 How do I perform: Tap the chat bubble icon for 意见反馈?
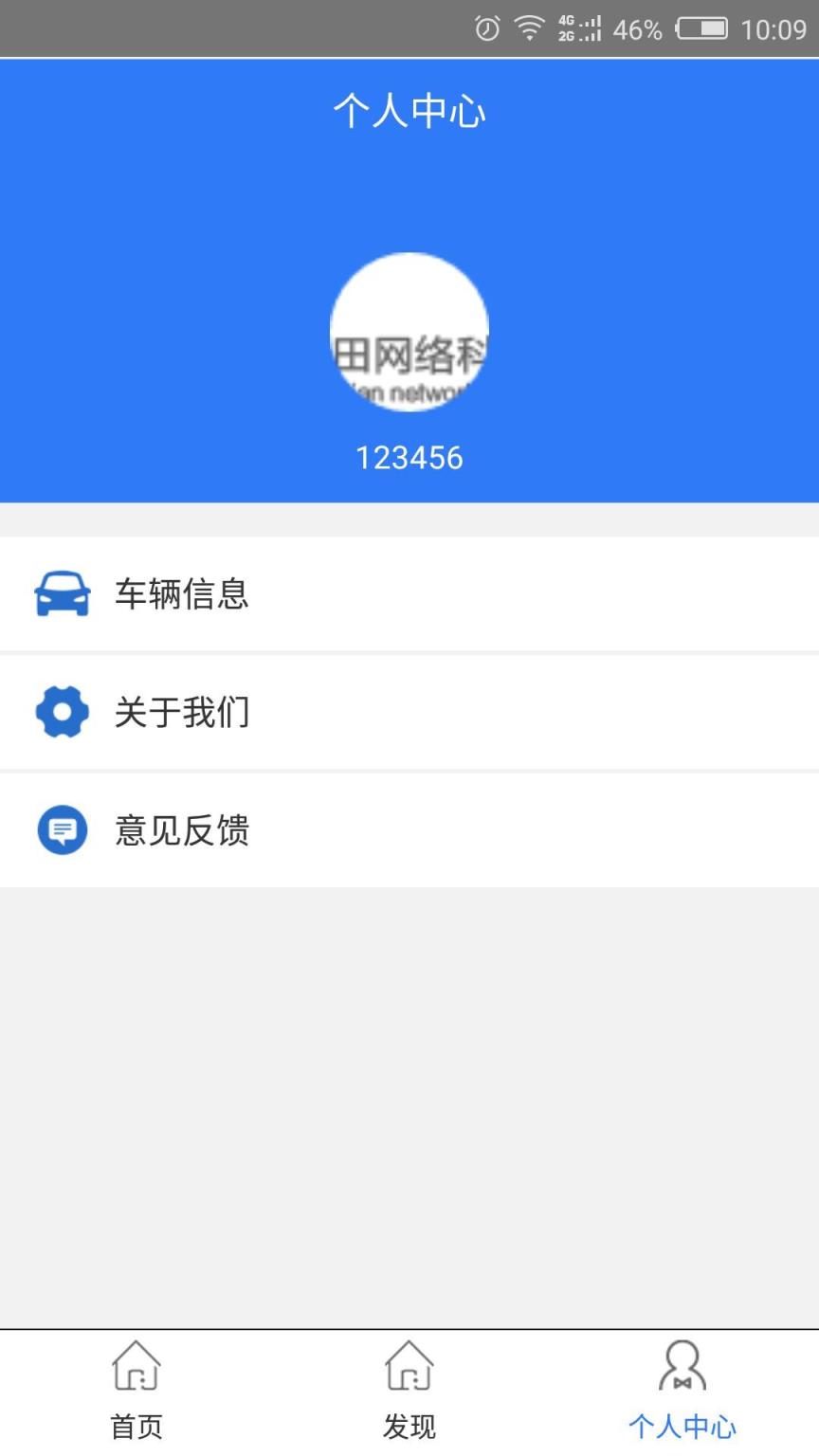(x=61, y=830)
